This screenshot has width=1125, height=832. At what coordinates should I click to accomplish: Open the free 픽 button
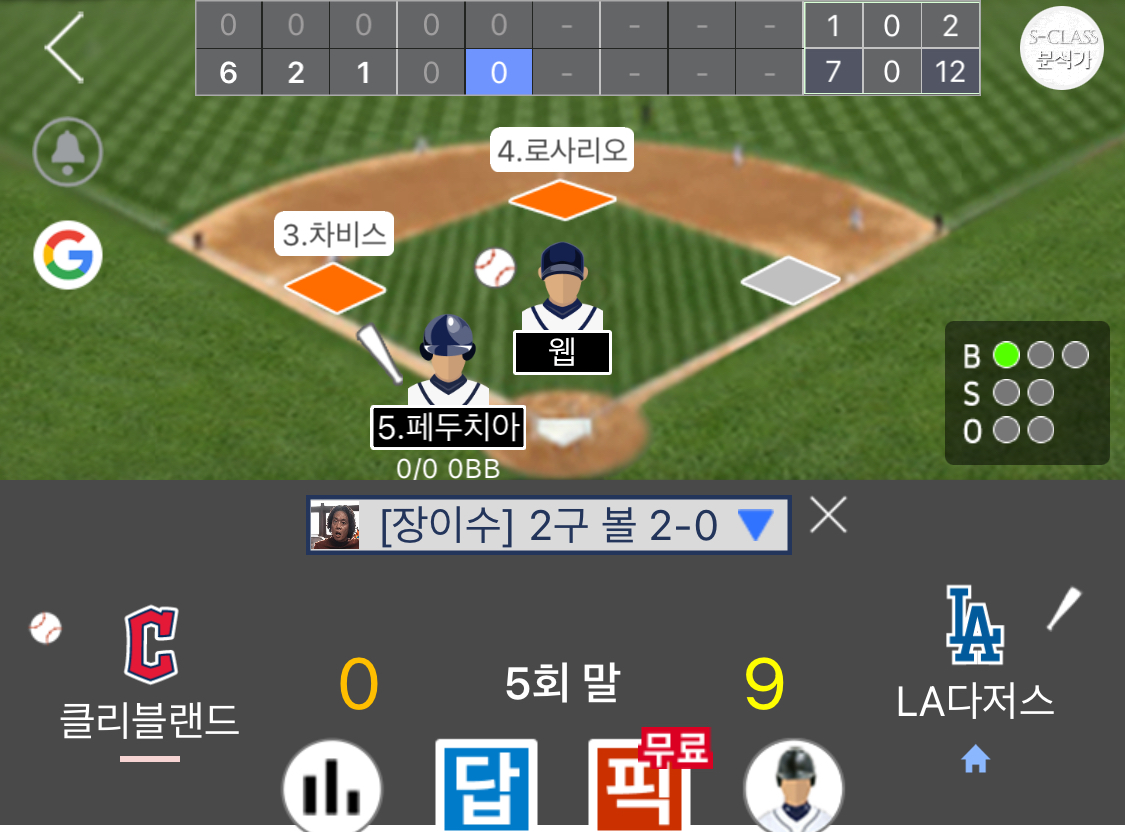640,786
